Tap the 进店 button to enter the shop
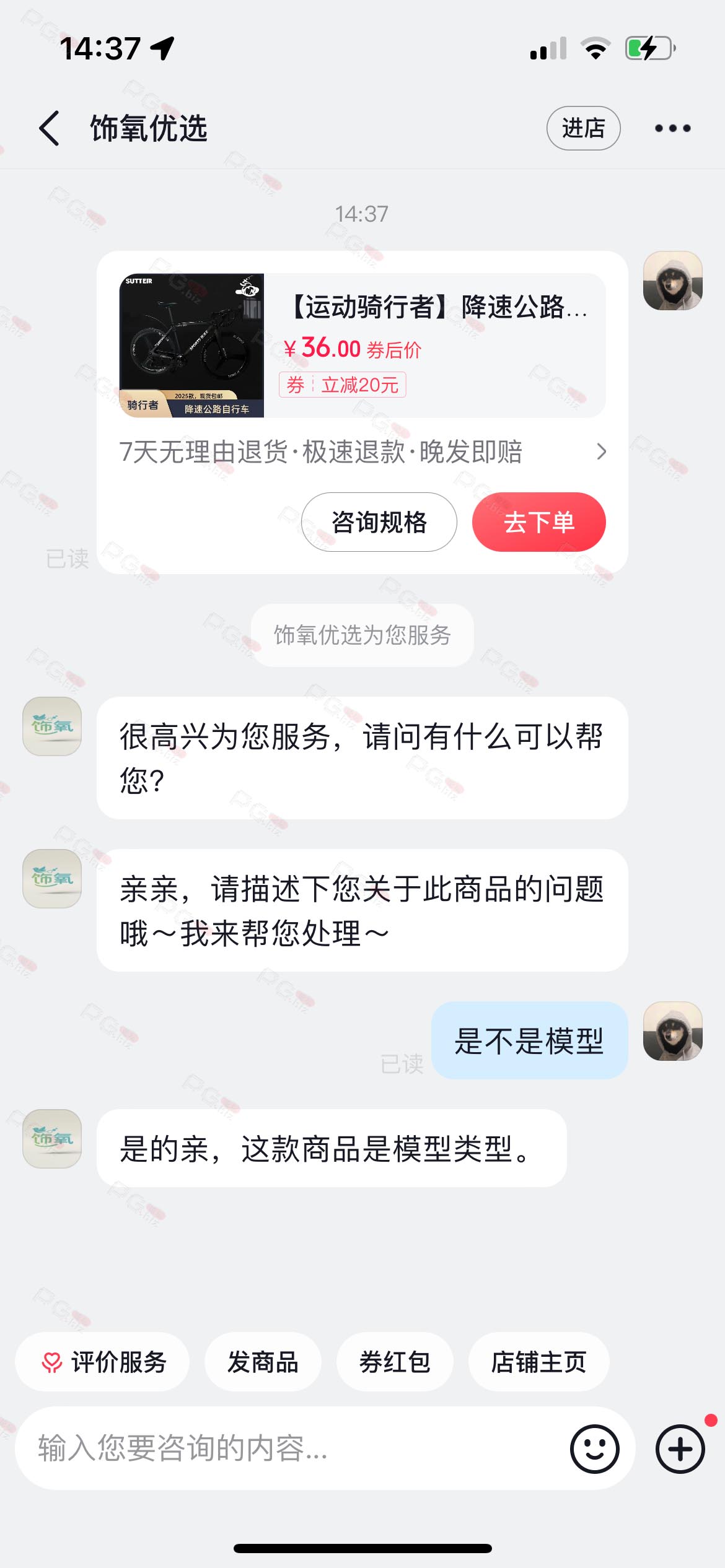725x1568 pixels. coord(583,128)
